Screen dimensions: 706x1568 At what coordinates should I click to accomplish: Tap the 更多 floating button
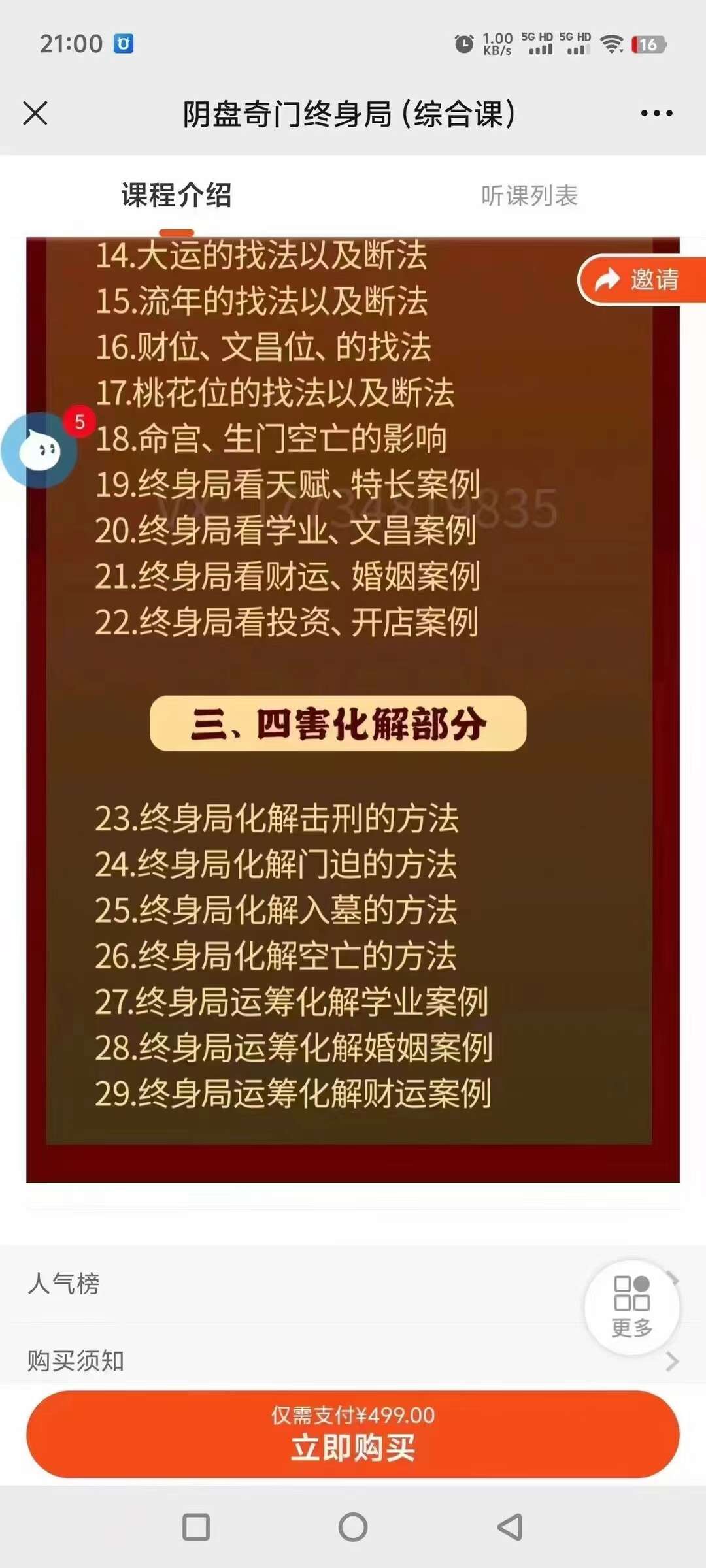(631, 1307)
